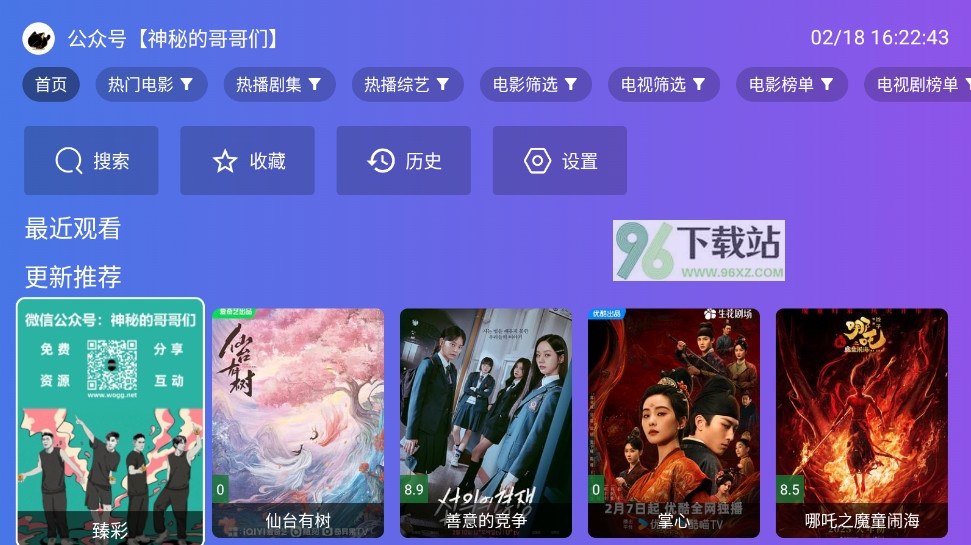Open the 热门电影 filter tab
The height and width of the screenshot is (545, 971).
151,85
